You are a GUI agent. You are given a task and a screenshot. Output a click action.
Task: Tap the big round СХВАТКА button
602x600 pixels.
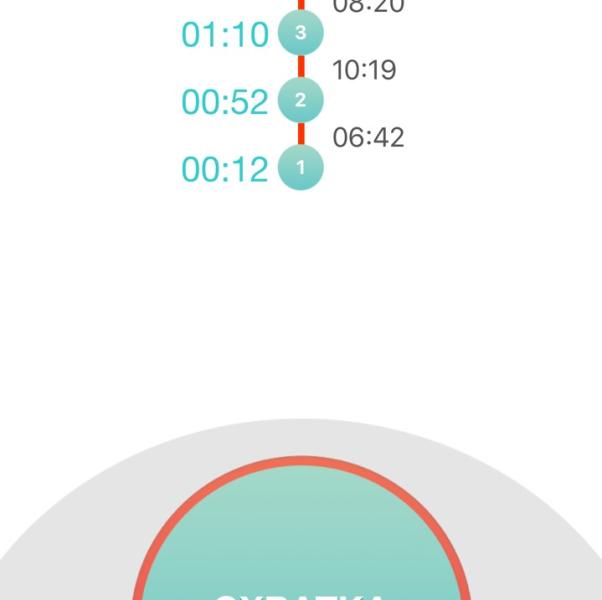pos(301,540)
